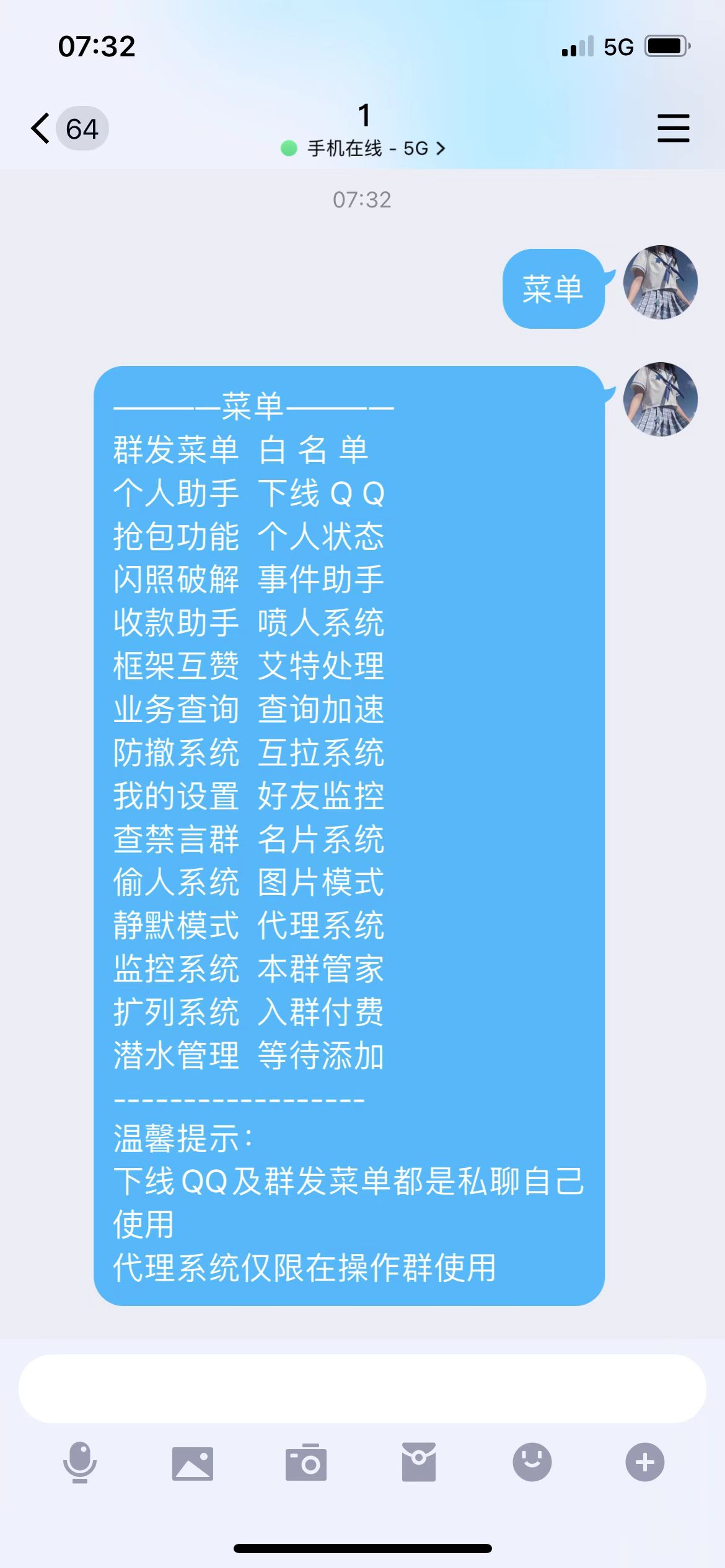Open the contact's online status details

[363, 149]
